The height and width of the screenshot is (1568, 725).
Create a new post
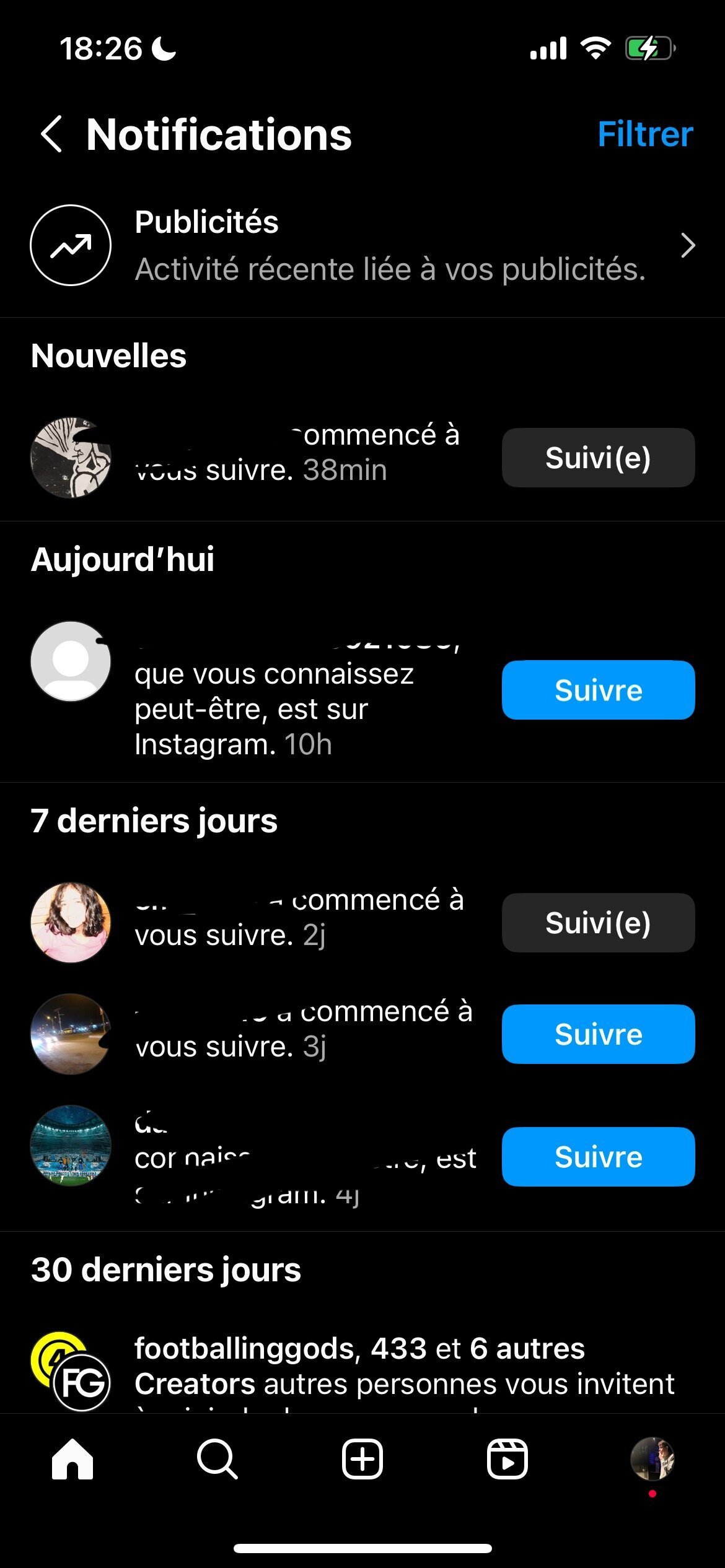point(362,1459)
